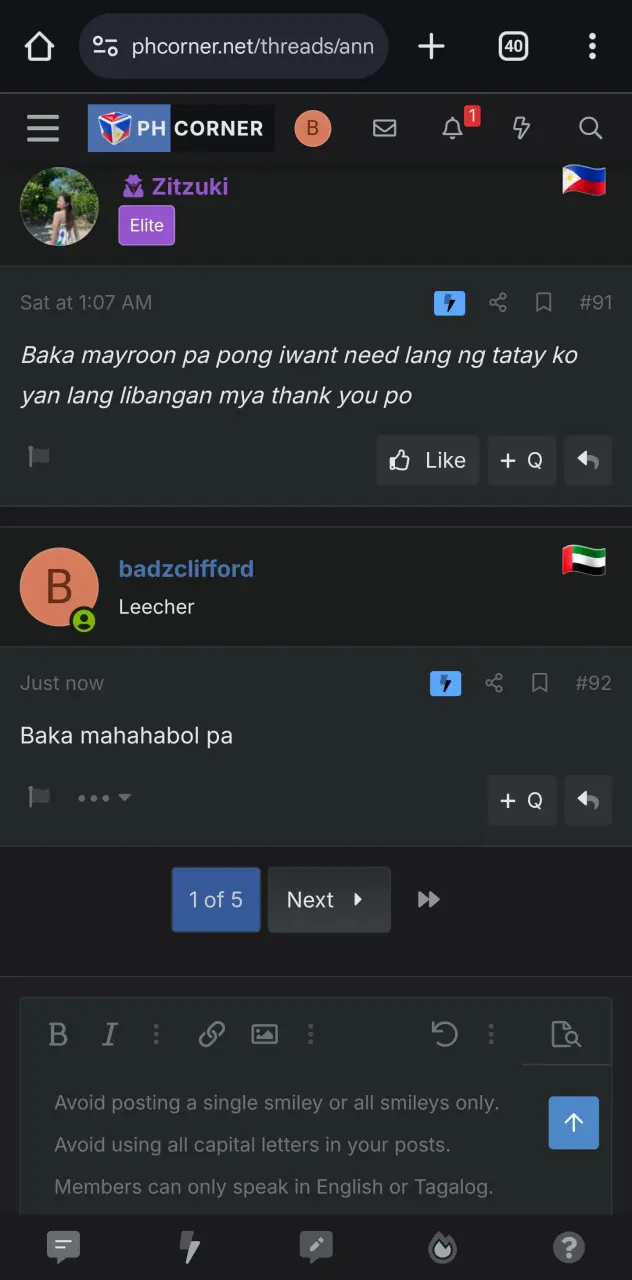This screenshot has width=632, height=1280.
Task: Go to the Next page
Action: [329, 899]
